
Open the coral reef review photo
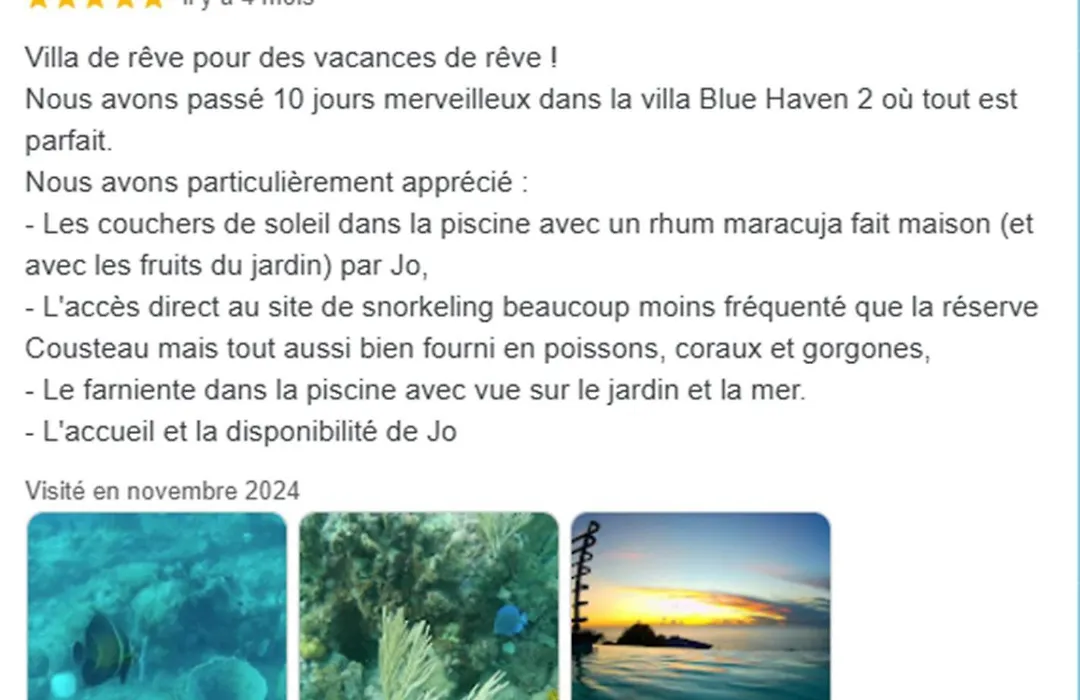(x=428, y=606)
